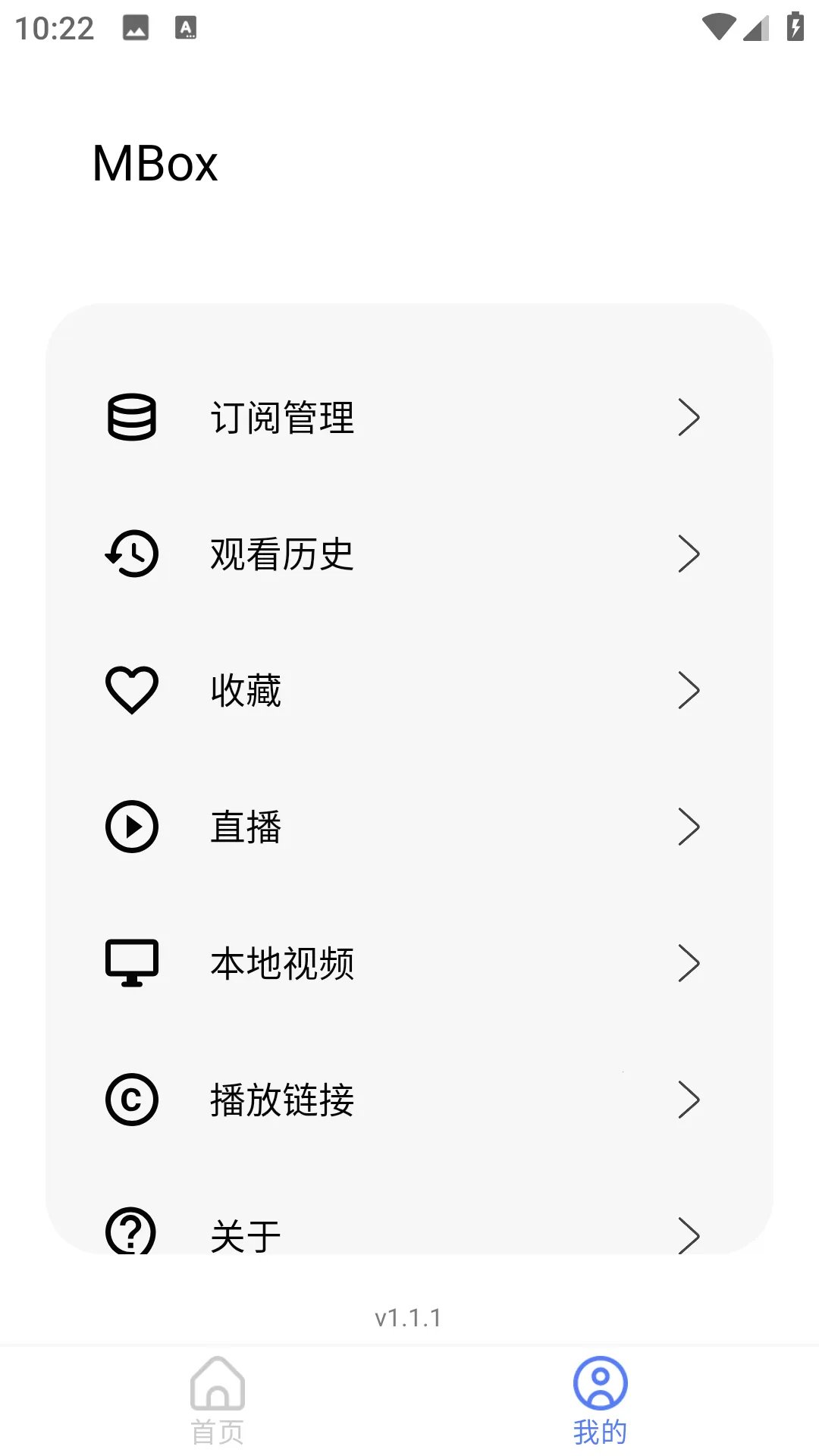The height and width of the screenshot is (1456, 819).
Task: Open the 关于 about page
Action: tap(409, 1232)
